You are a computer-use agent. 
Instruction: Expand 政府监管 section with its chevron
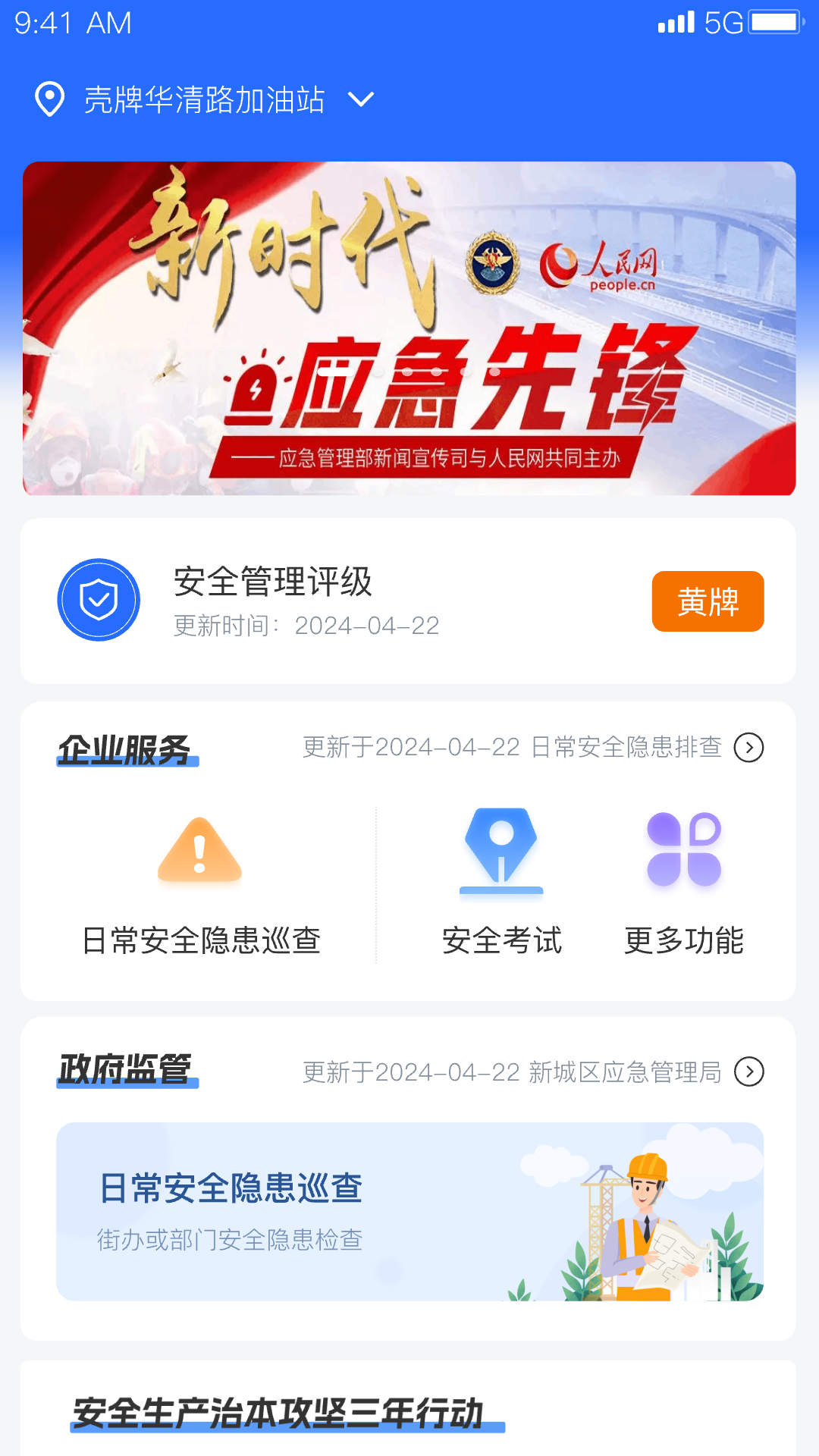(x=750, y=1072)
